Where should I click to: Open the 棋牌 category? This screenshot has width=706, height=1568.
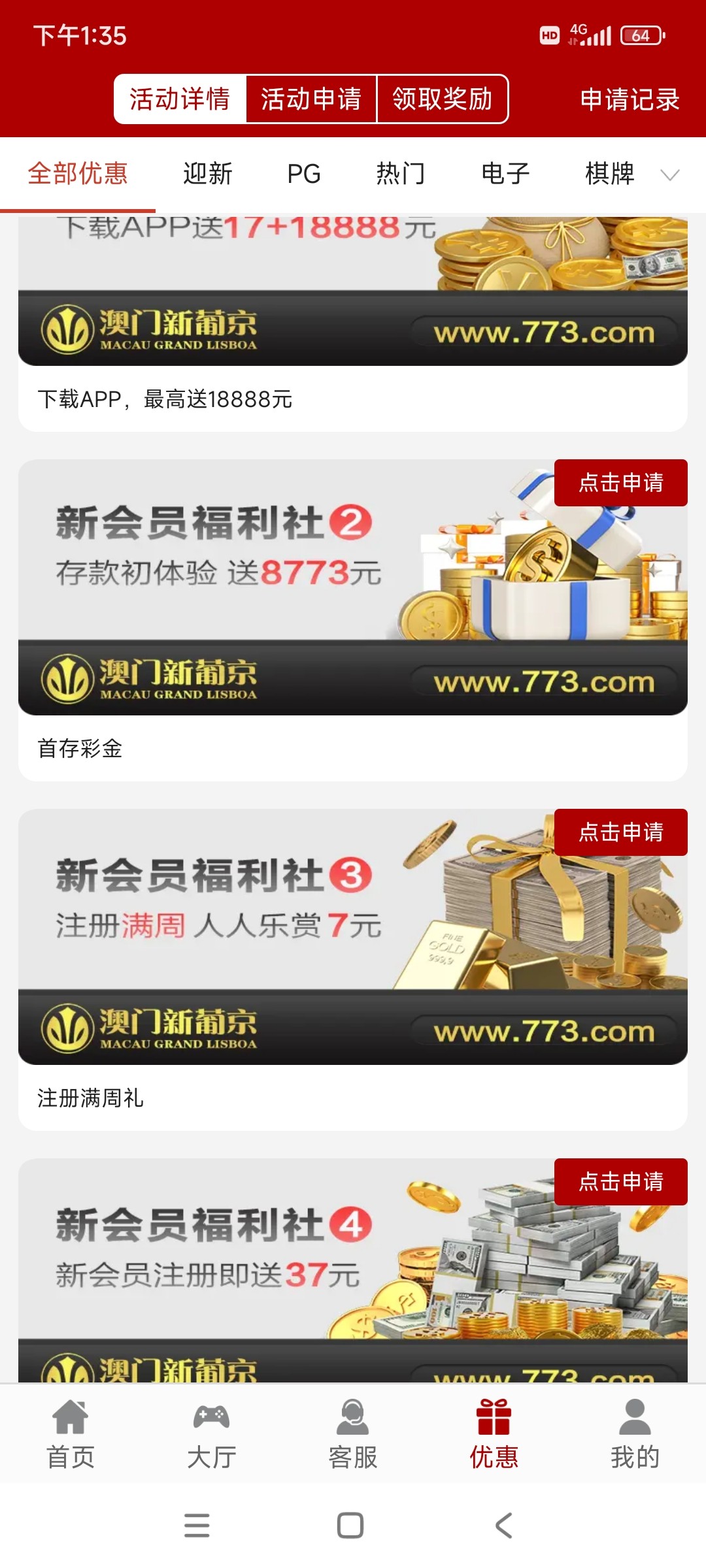point(609,174)
